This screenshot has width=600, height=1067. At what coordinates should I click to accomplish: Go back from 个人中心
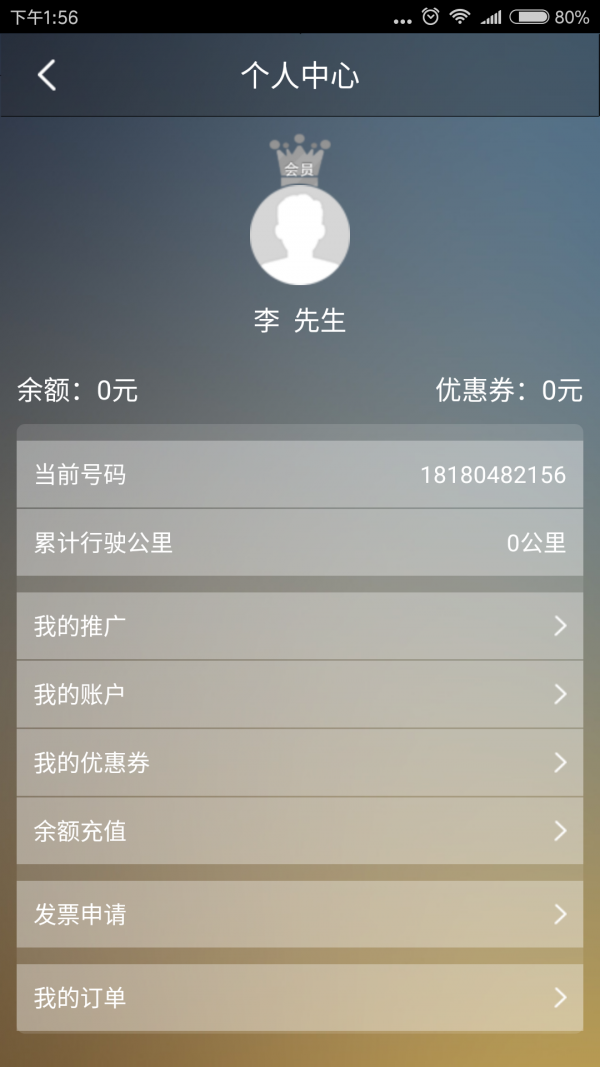47,75
